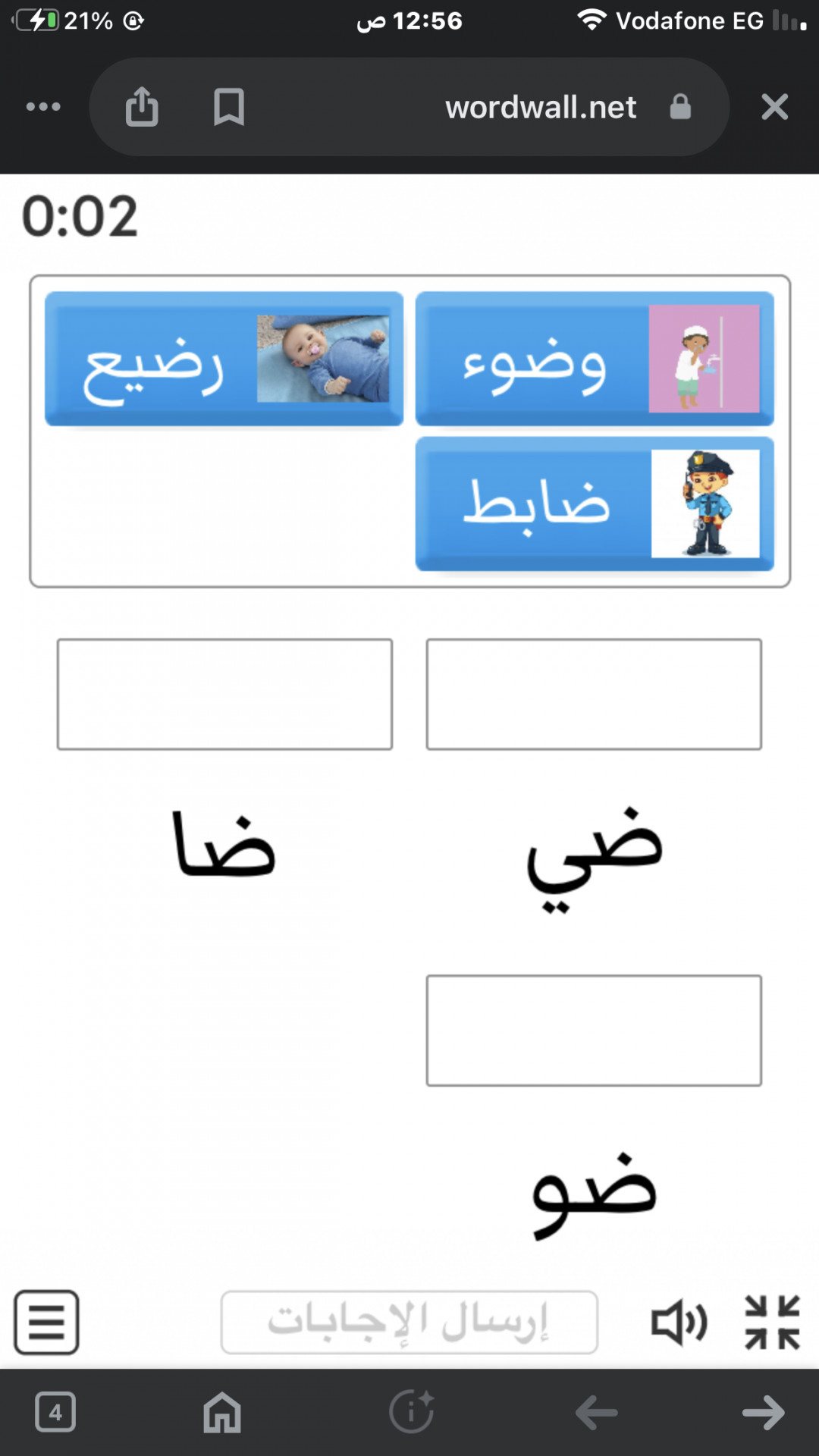The width and height of the screenshot is (819, 1456).
Task: Select the ضابط word tile
Action: point(595,504)
